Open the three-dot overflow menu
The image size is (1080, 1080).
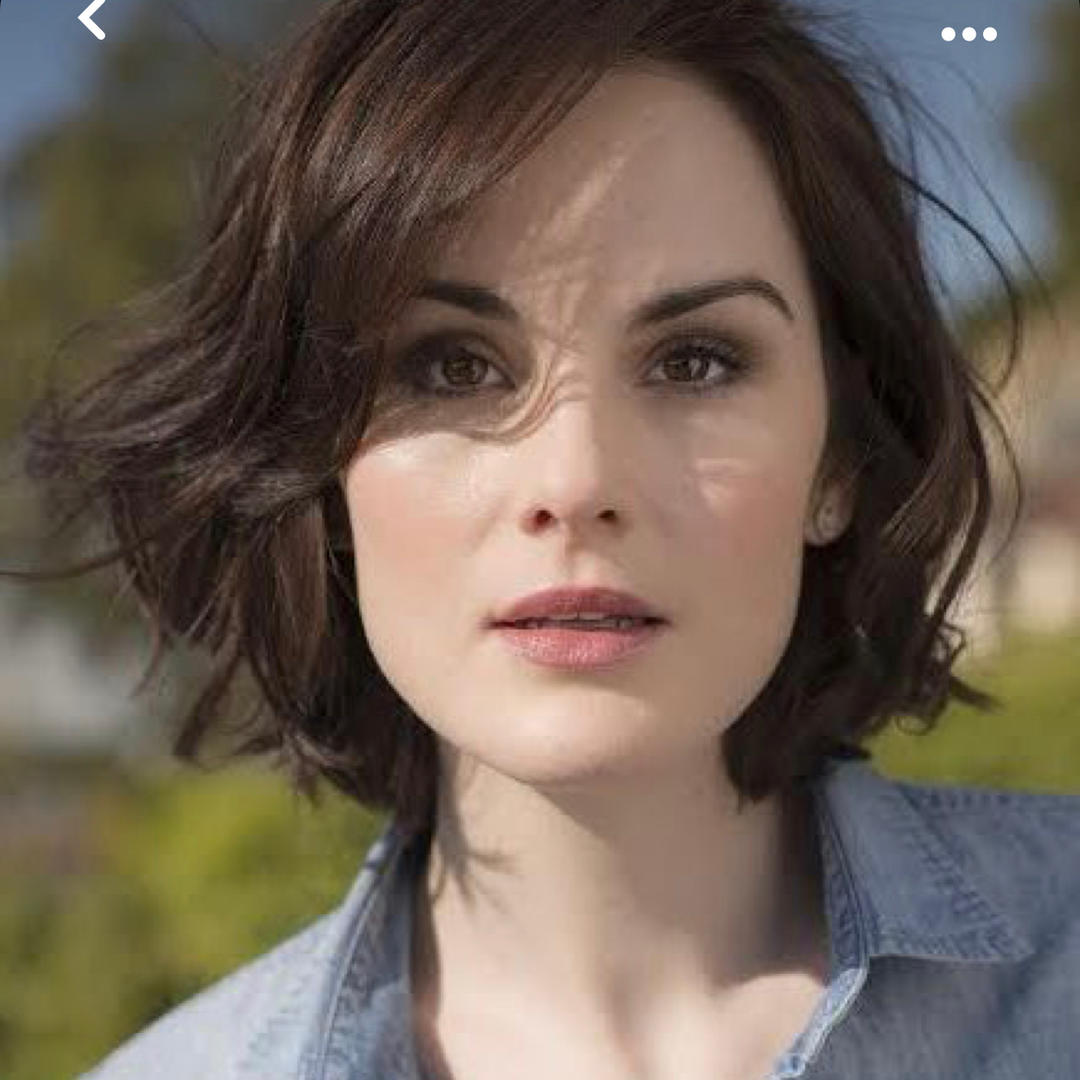click(968, 34)
